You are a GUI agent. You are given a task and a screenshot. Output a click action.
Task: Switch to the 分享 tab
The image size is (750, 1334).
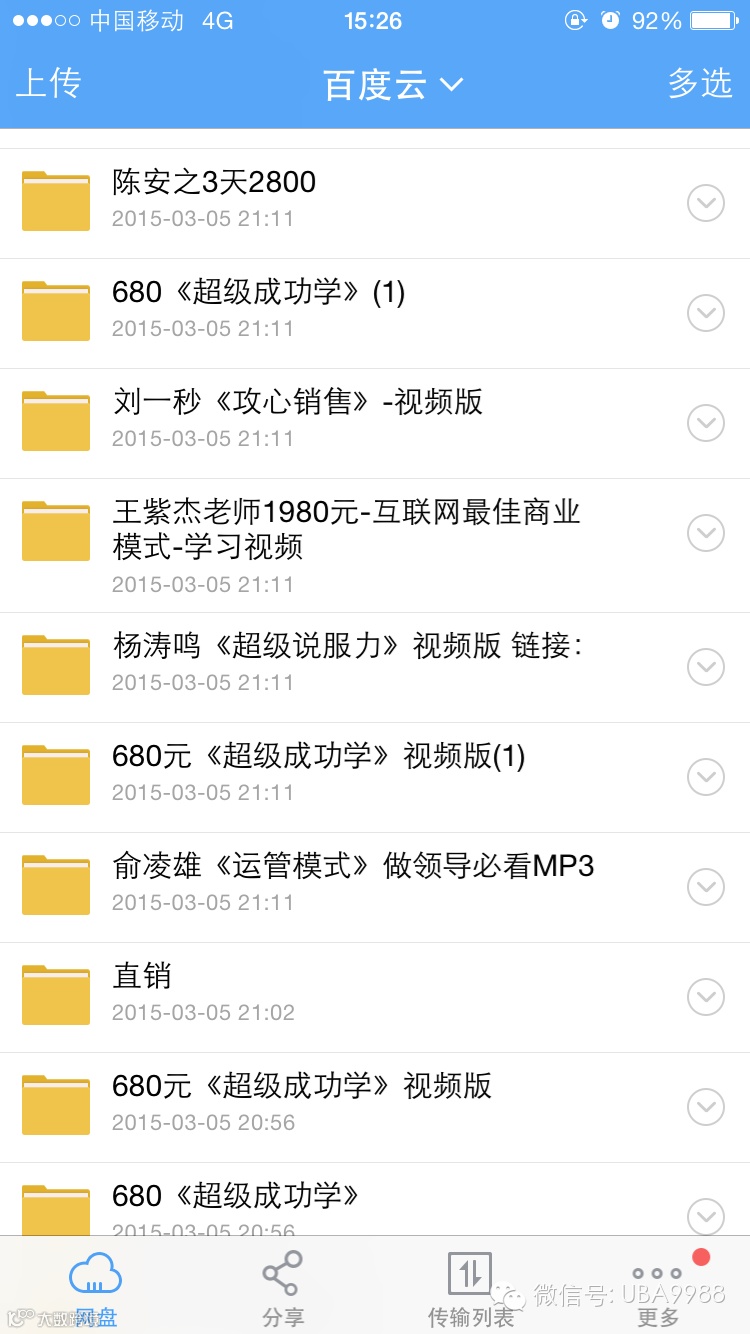point(282,1288)
